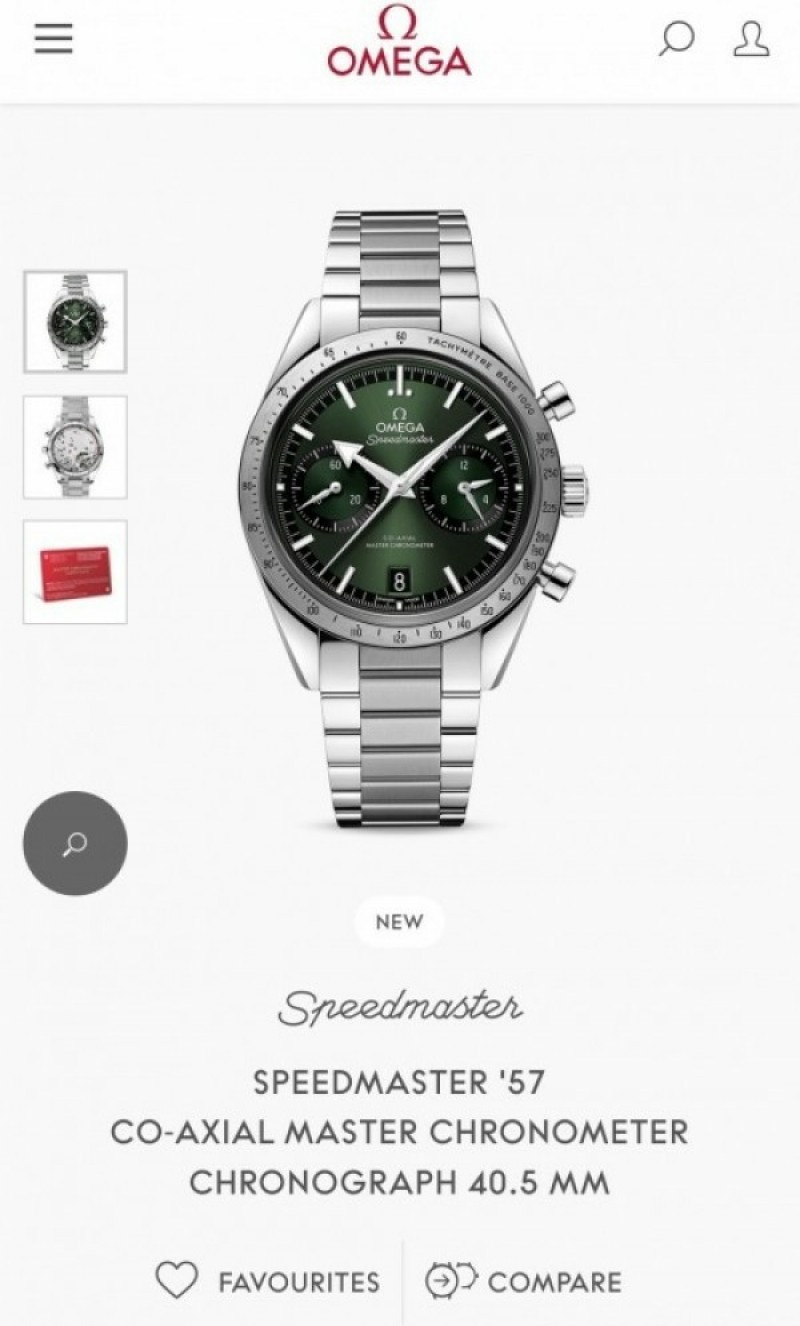Add the Speedmaster '57 to Compare
Viewport: 800px width, 1326px height.
click(523, 1281)
